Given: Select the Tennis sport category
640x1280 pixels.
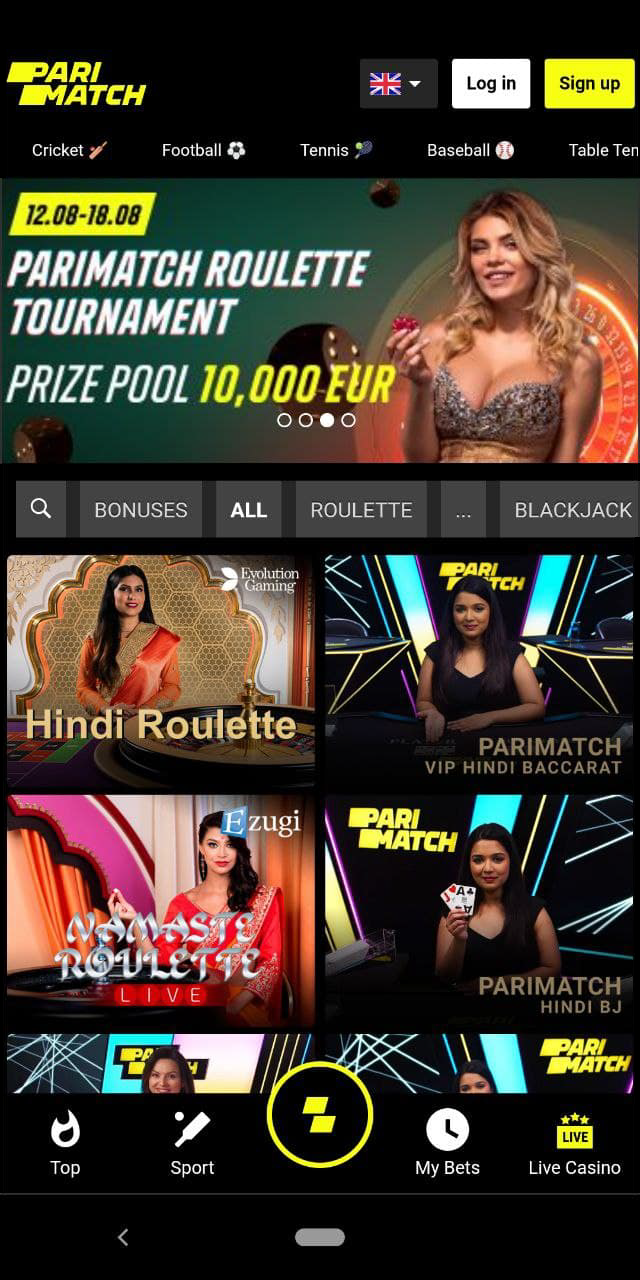Looking at the screenshot, I should pyautogui.click(x=336, y=150).
